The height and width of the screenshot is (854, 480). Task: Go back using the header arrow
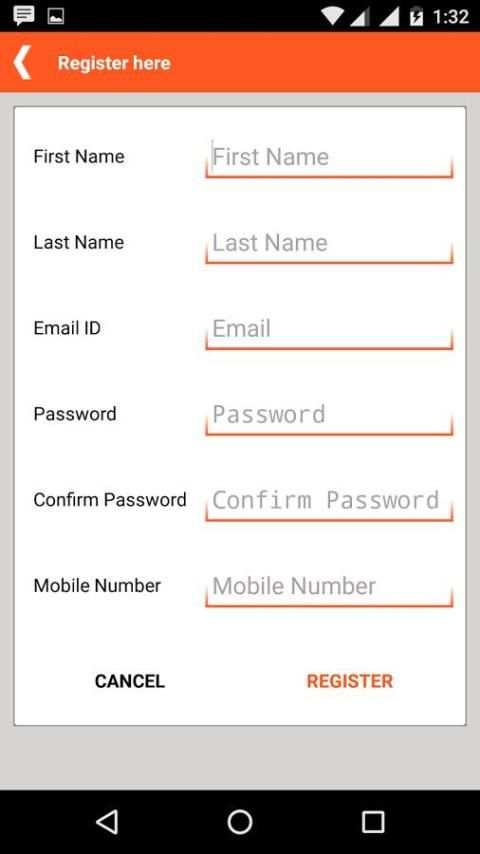pyautogui.click(x=22, y=63)
